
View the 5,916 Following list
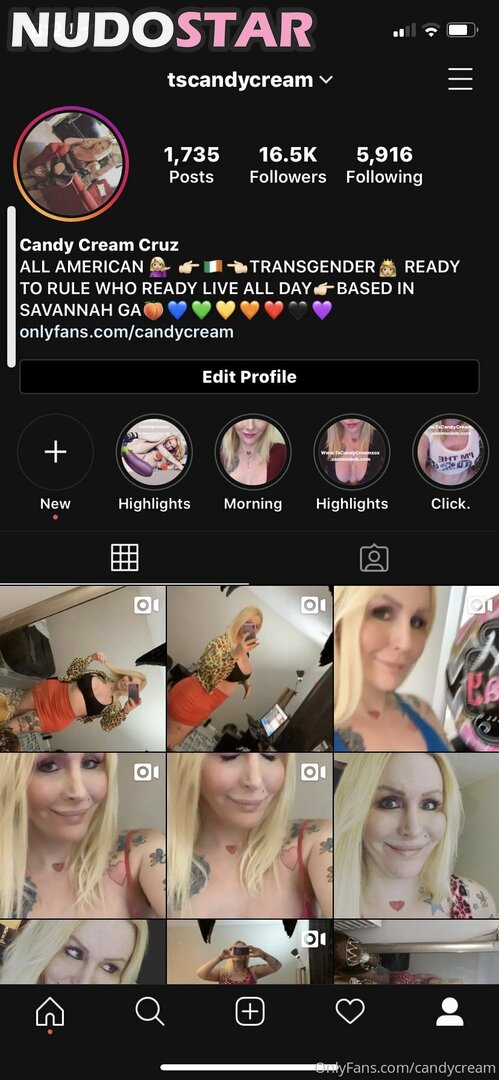click(384, 165)
